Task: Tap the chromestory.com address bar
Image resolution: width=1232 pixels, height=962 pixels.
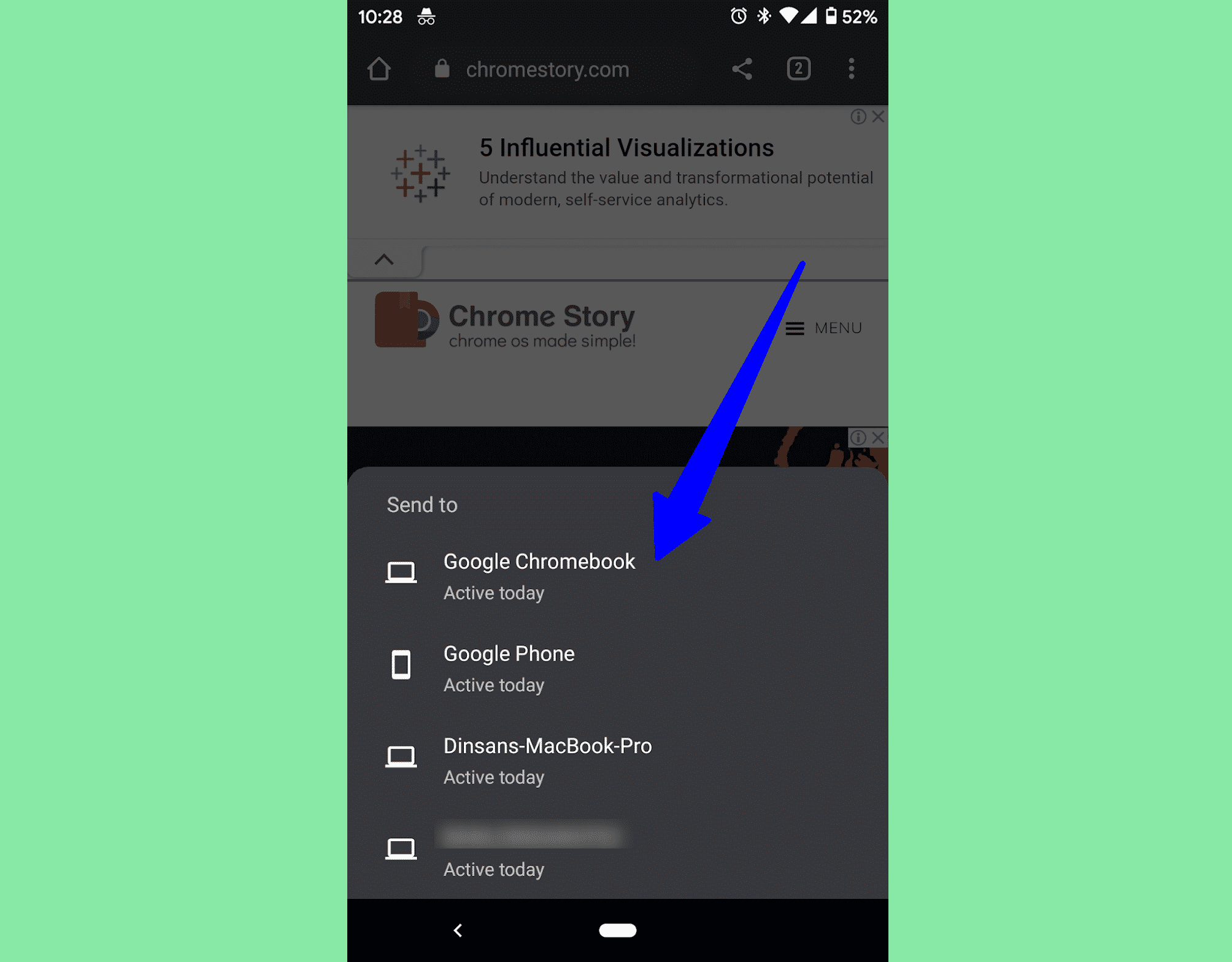Action: click(547, 70)
